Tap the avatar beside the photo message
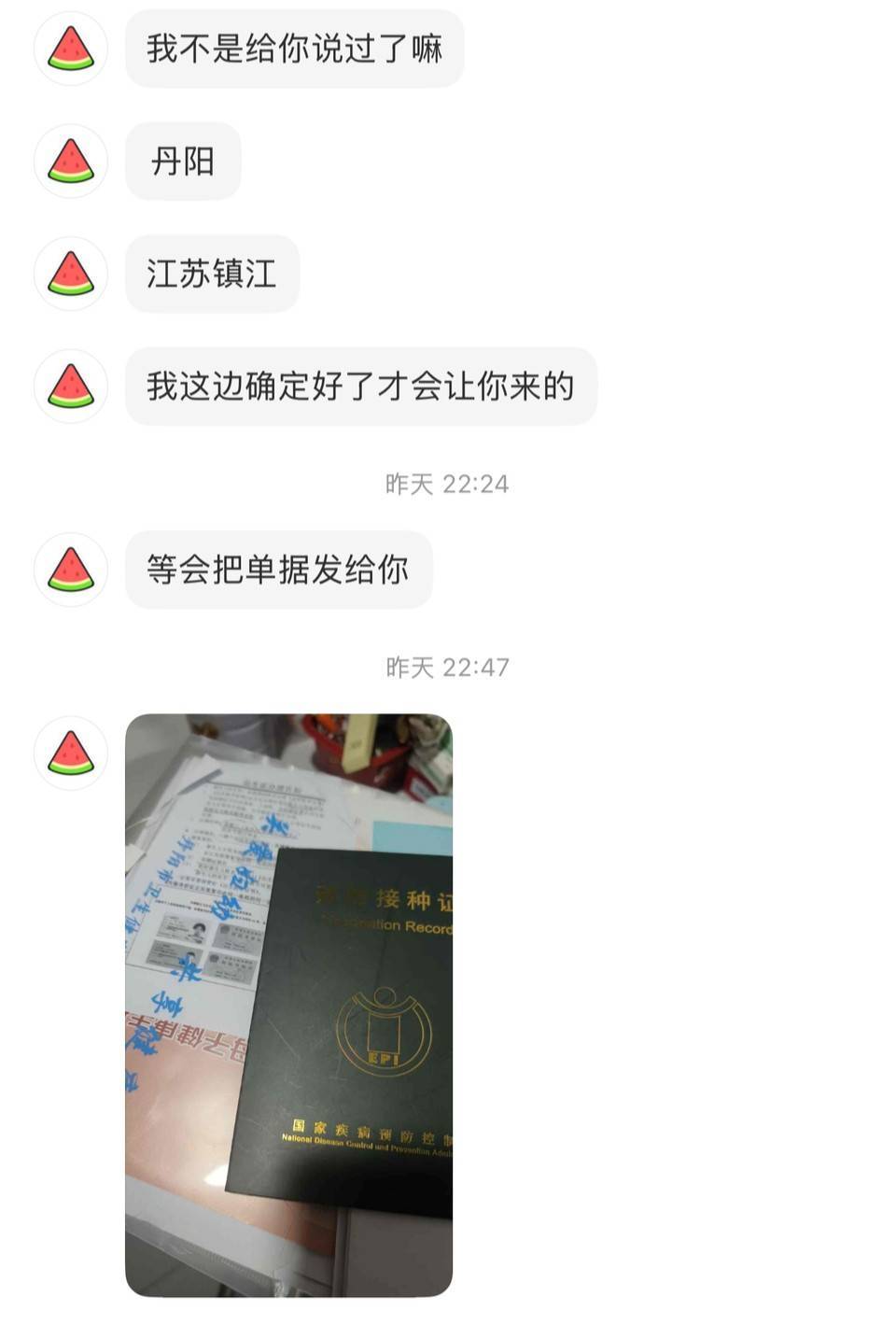This screenshot has height=1324, width=896. pyautogui.click(x=71, y=754)
